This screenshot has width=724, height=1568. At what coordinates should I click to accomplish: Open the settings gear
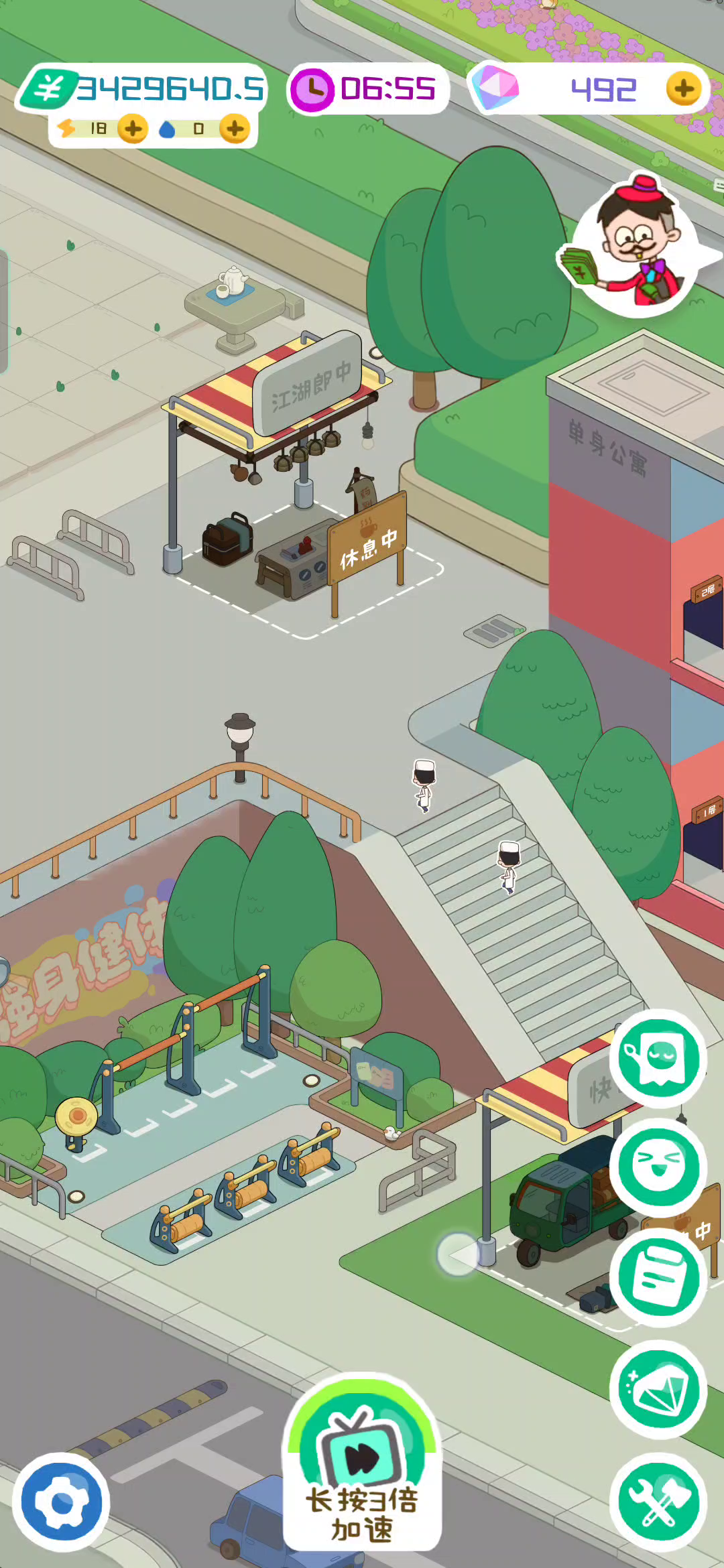(x=62, y=1503)
